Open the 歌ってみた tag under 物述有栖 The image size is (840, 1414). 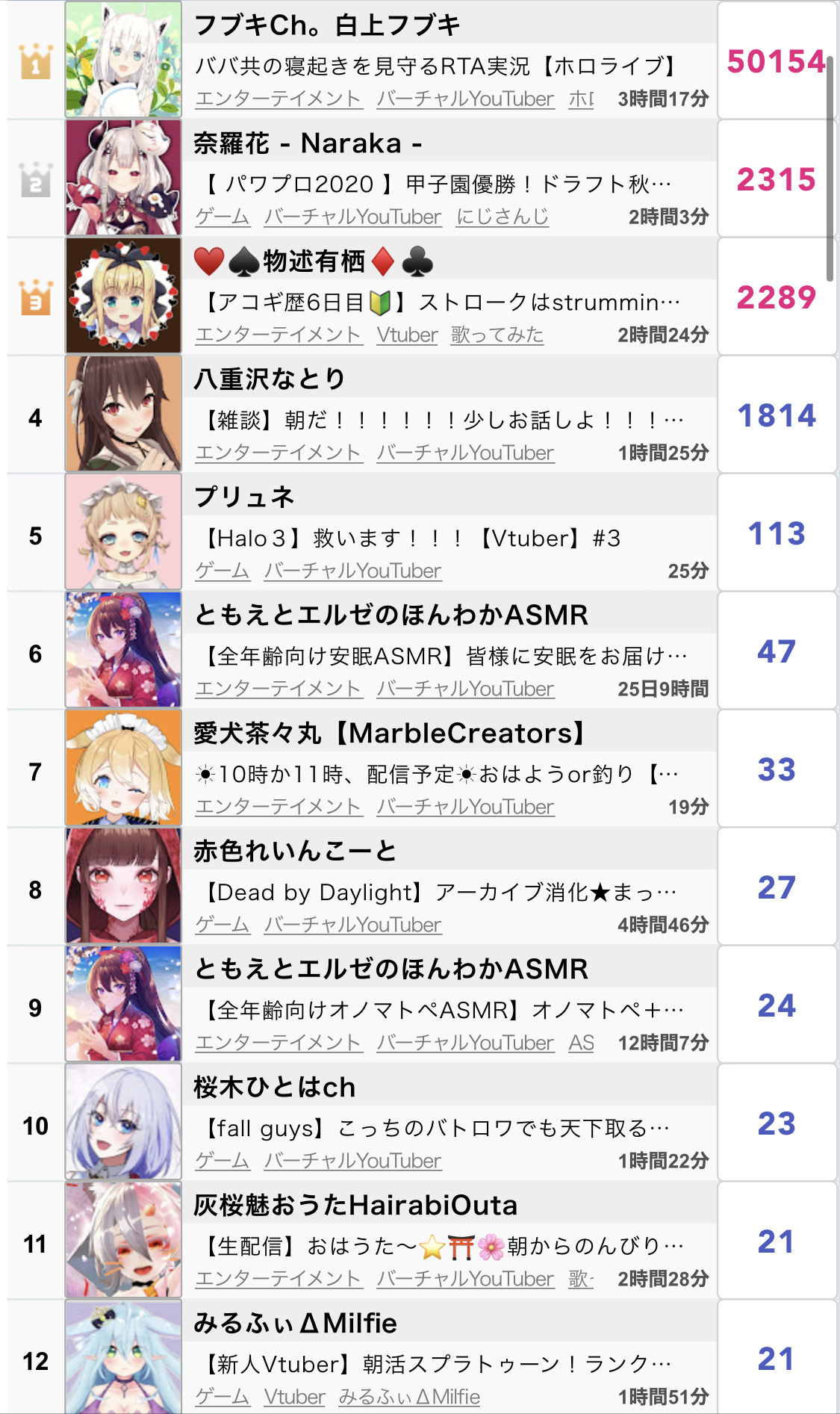(497, 335)
